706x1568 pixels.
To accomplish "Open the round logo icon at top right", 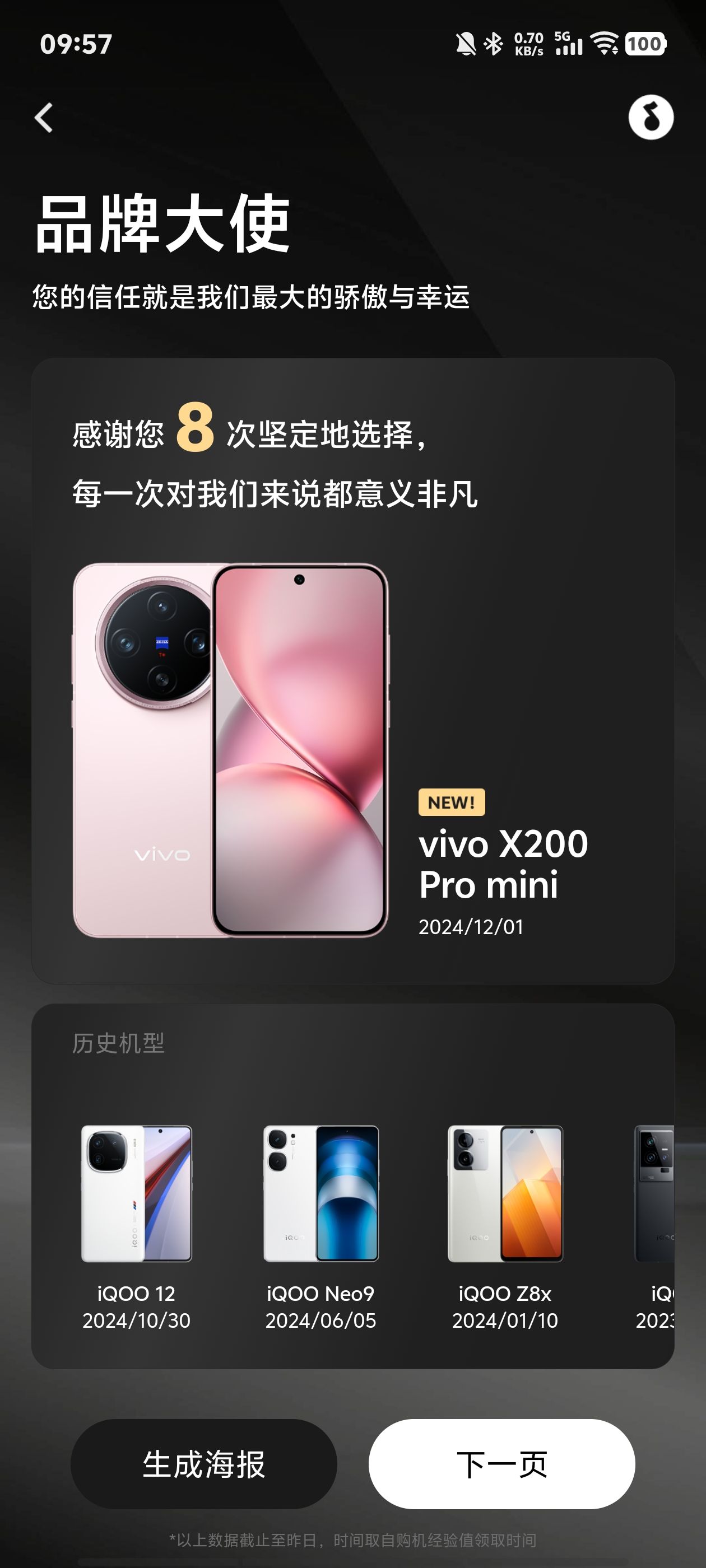I will (651, 118).
